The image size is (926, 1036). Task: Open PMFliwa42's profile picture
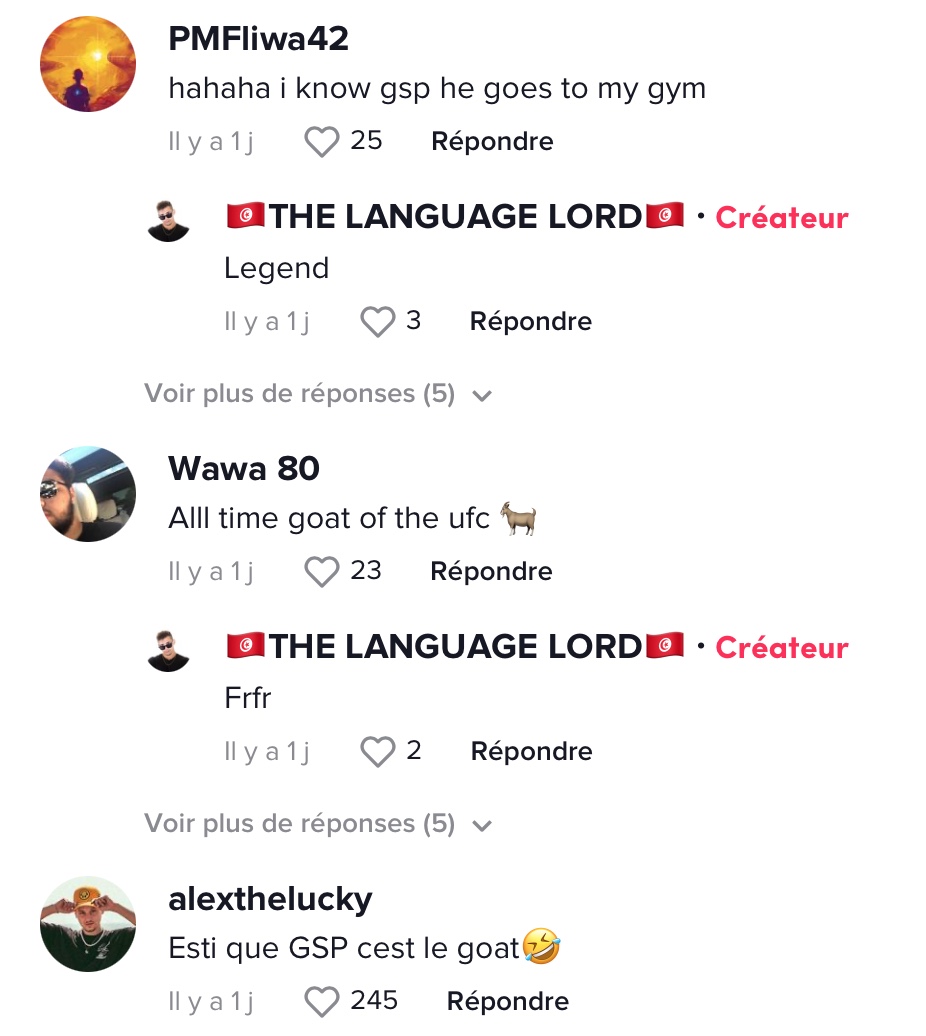pos(88,64)
